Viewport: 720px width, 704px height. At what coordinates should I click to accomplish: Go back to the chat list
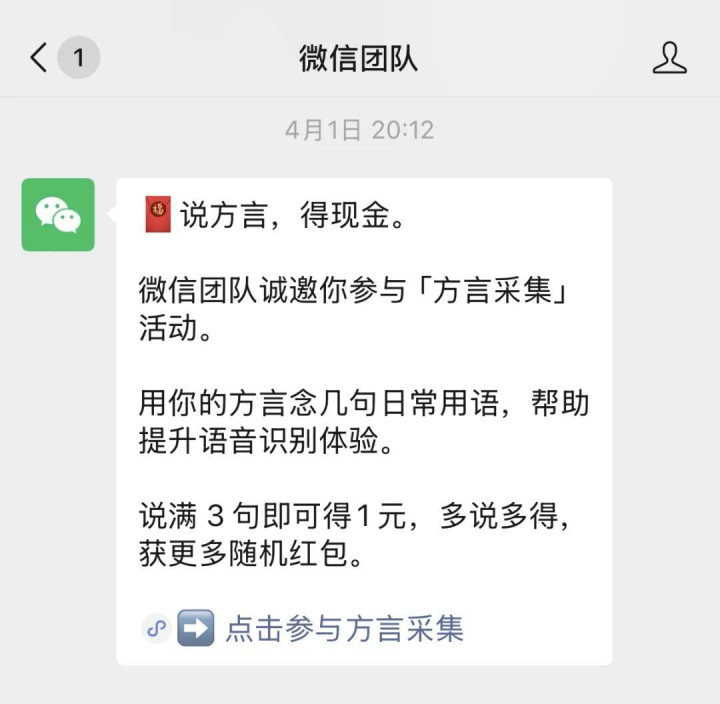pyautogui.click(x=39, y=57)
